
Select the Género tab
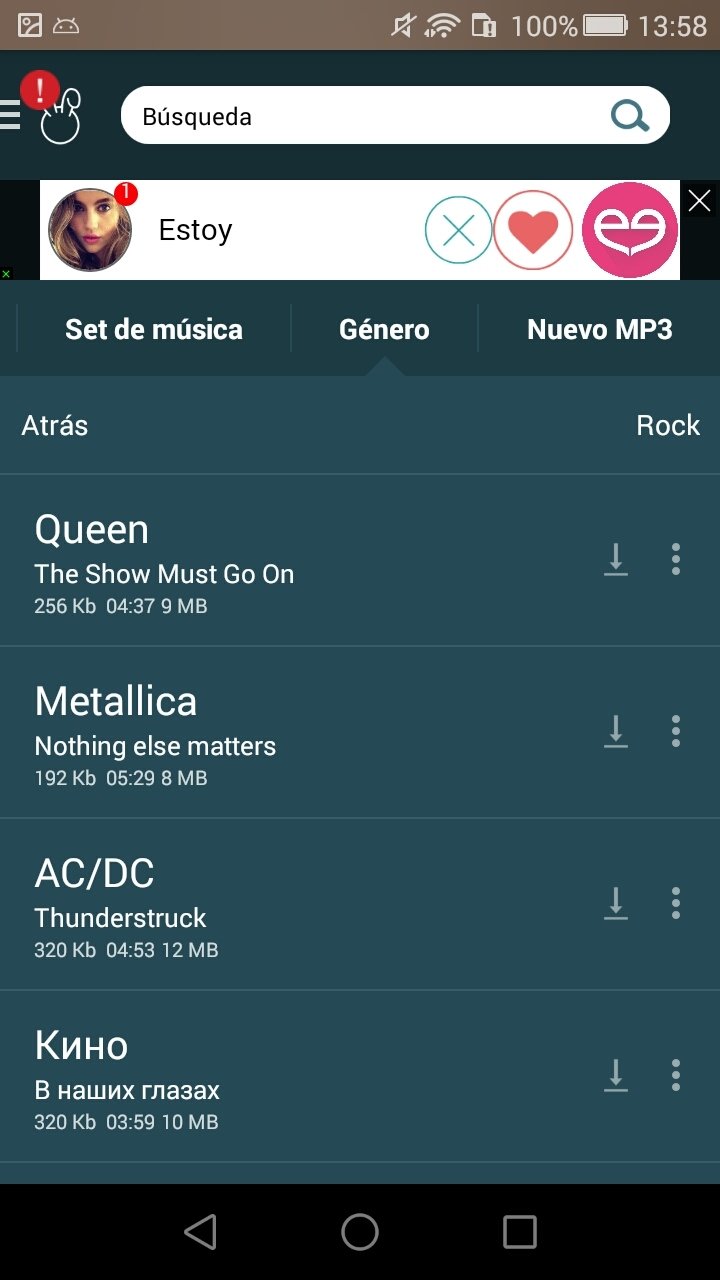click(384, 329)
